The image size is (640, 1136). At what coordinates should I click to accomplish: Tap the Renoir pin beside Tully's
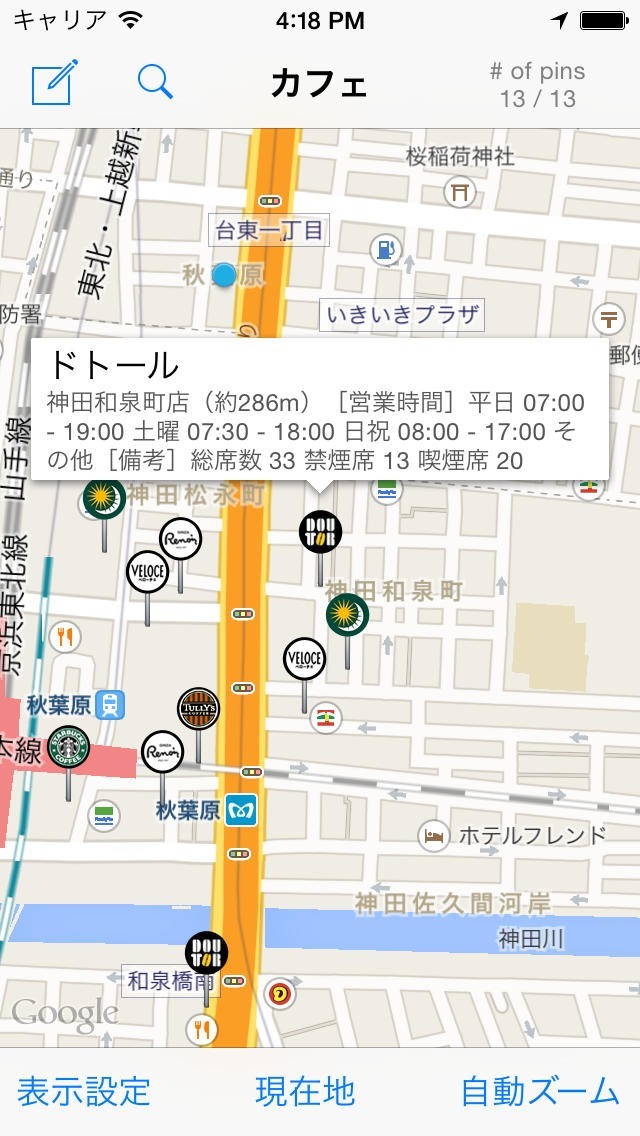click(x=162, y=752)
